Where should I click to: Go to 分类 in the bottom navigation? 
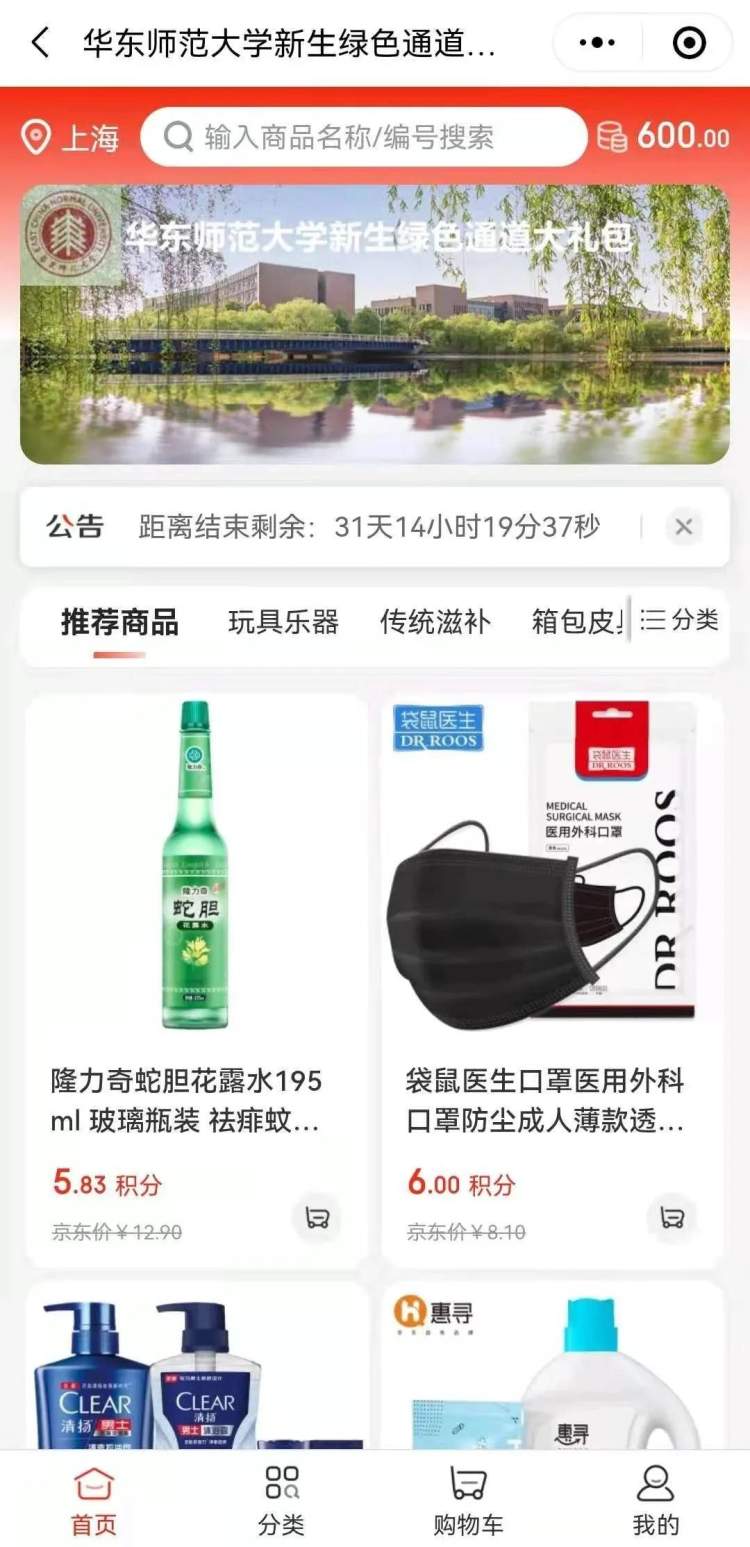click(281, 1499)
